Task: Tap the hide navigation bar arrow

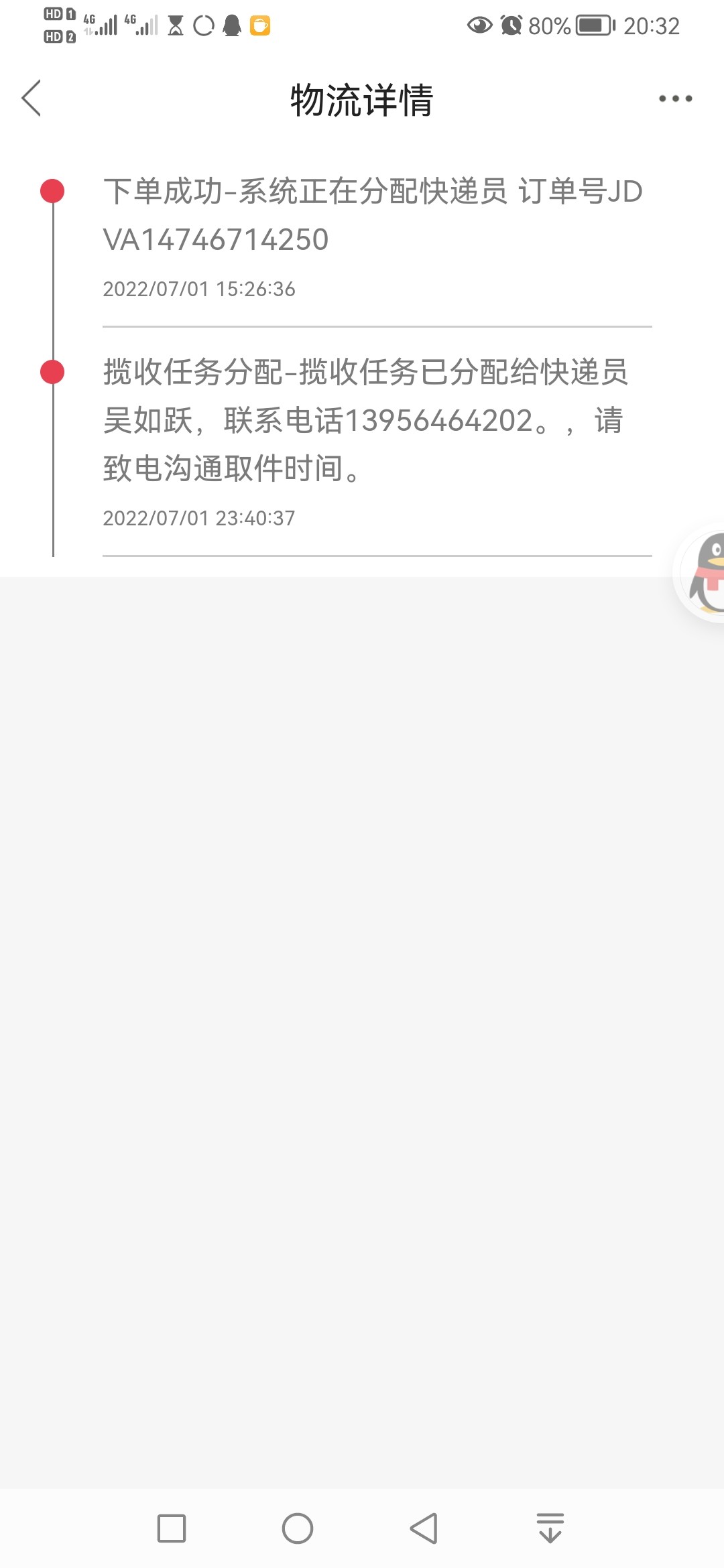Action: point(550,1528)
